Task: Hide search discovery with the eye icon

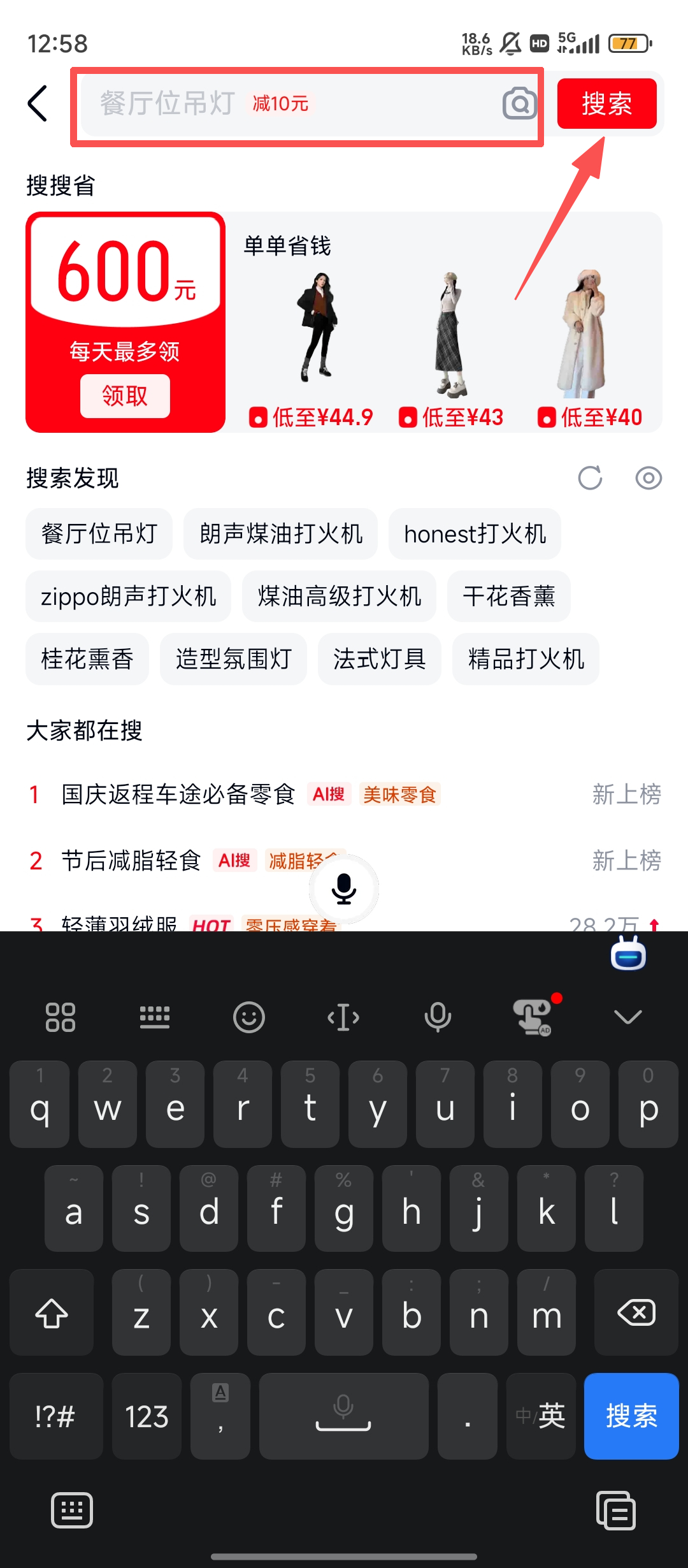Action: (649, 478)
